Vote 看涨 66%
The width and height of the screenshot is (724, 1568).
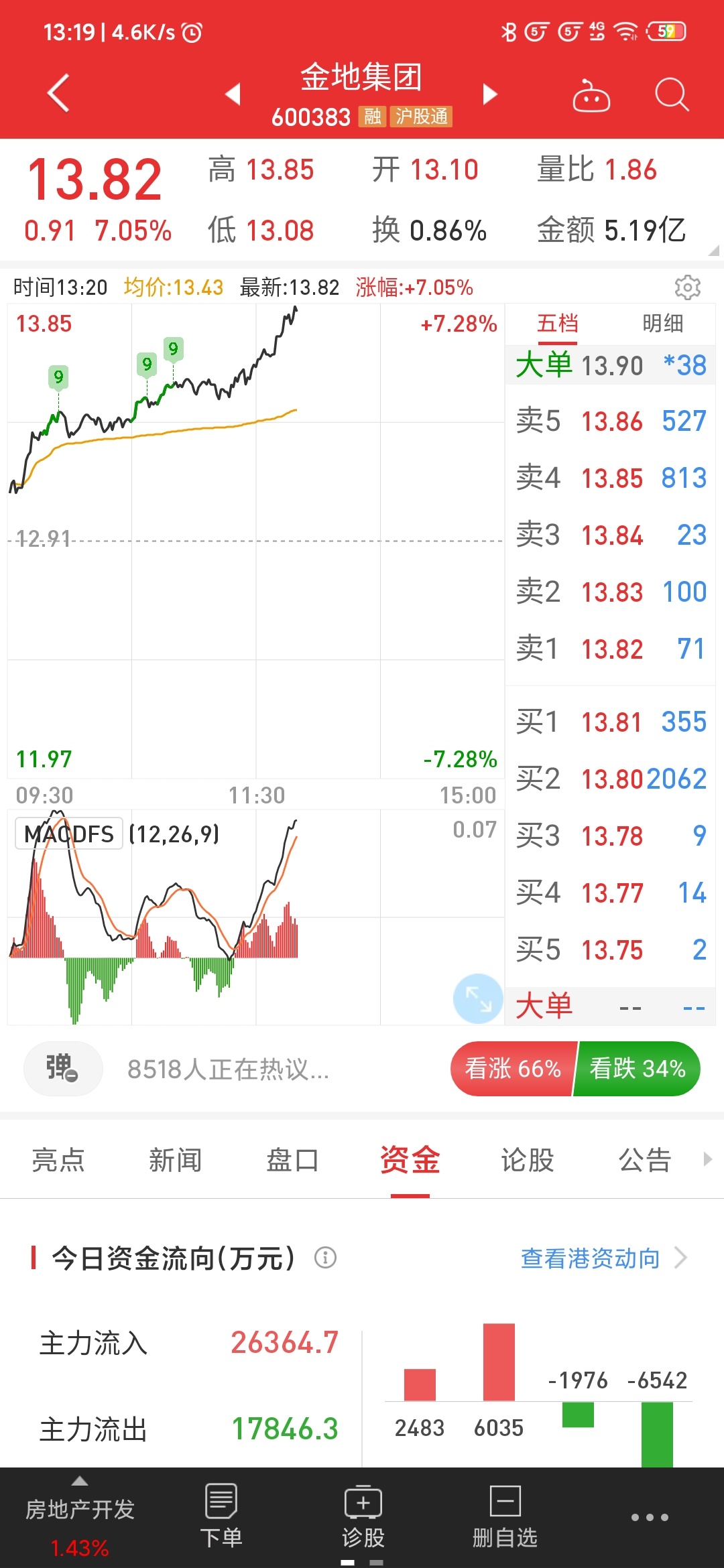tap(512, 1069)
